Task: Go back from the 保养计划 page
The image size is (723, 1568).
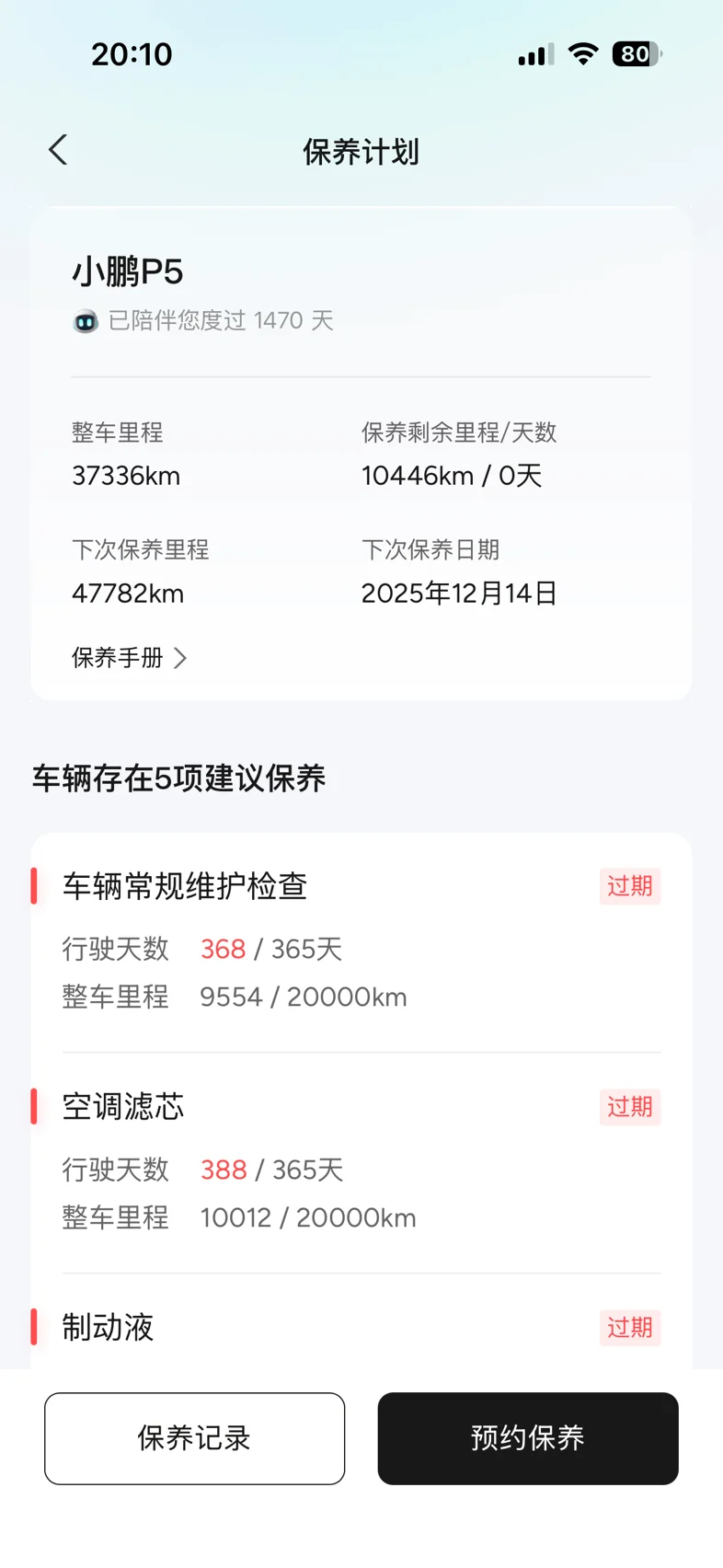Action: click(58, 150)
